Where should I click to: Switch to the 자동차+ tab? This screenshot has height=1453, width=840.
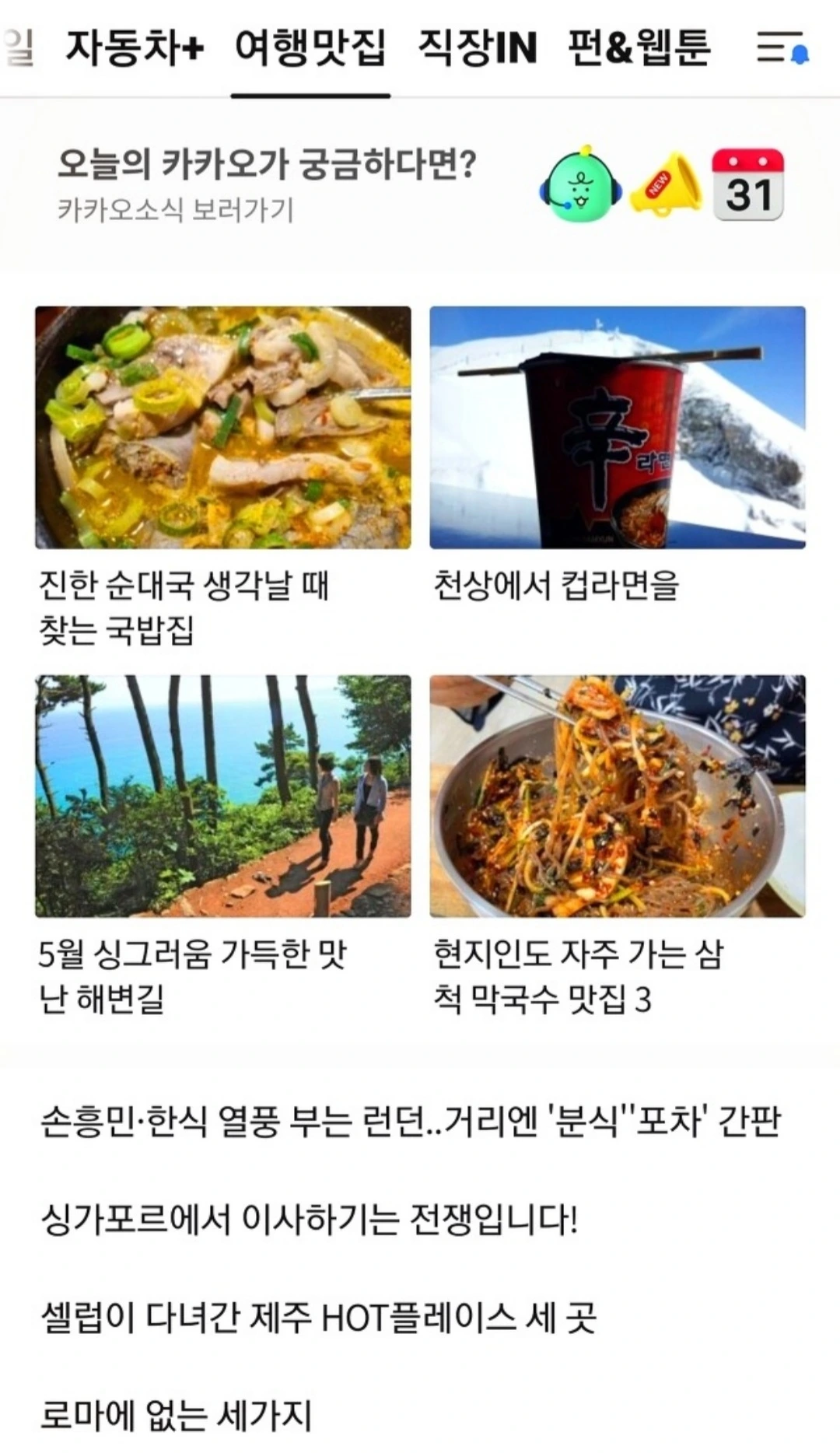[x=135, y=48]
